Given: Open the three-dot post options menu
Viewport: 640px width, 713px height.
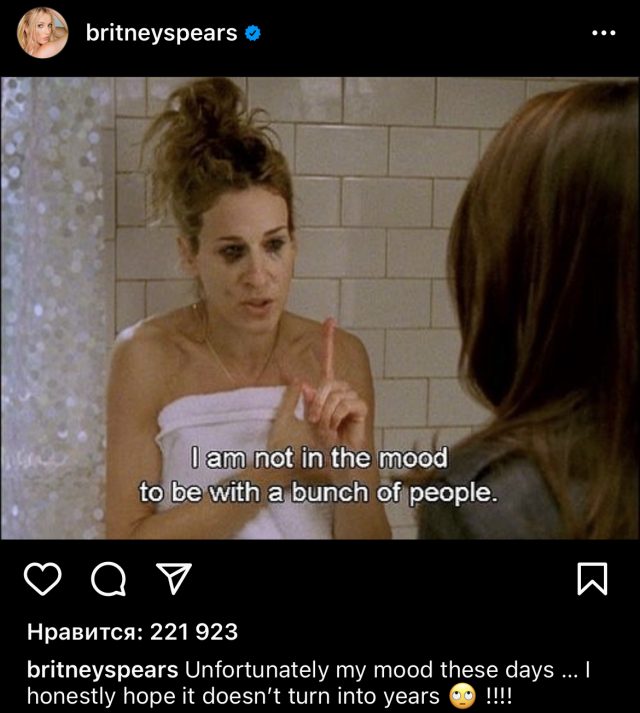Looking at the screenshot, I should (603, 33).
